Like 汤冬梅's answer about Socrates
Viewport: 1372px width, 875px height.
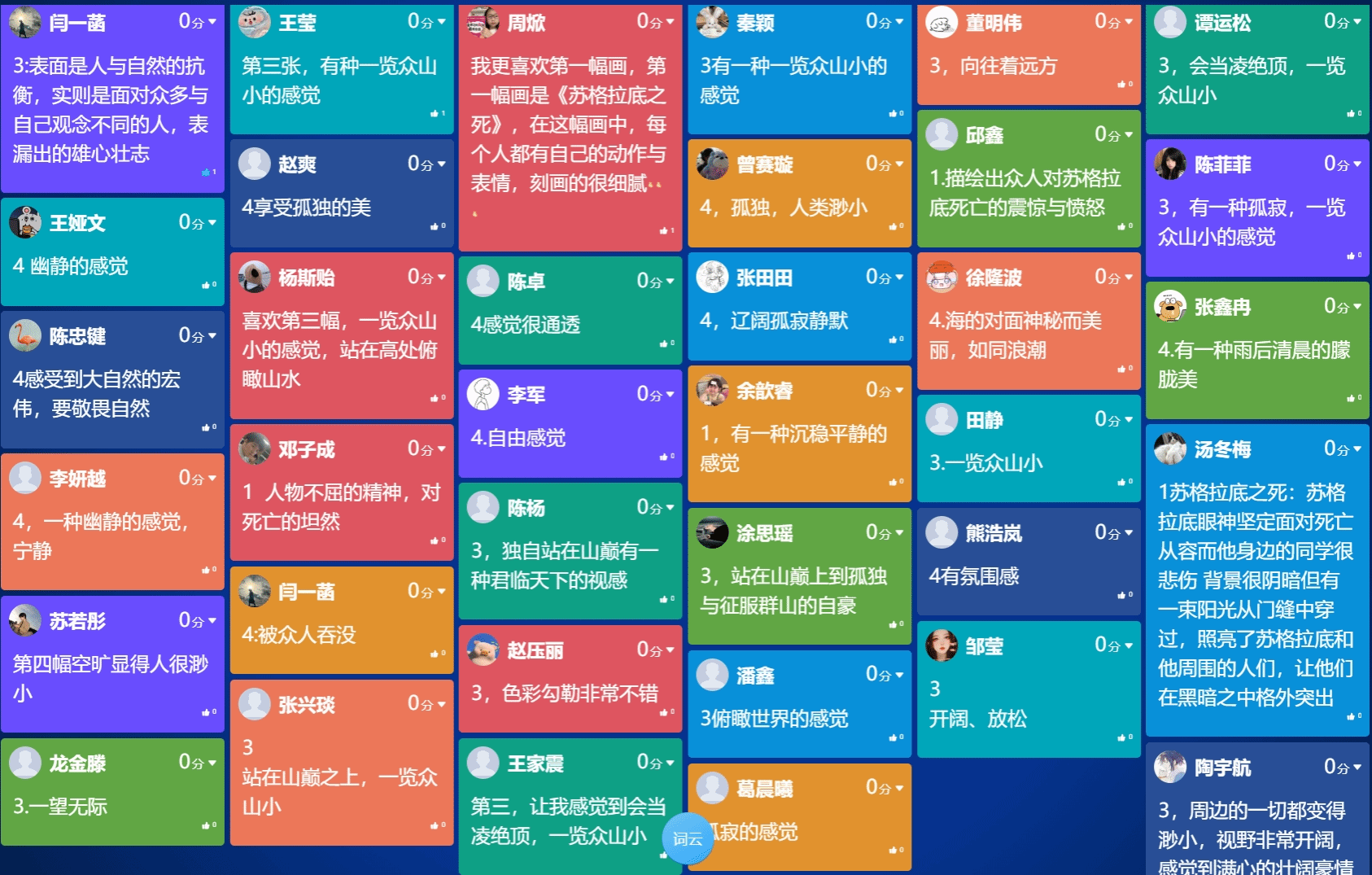click(1352, 716)
